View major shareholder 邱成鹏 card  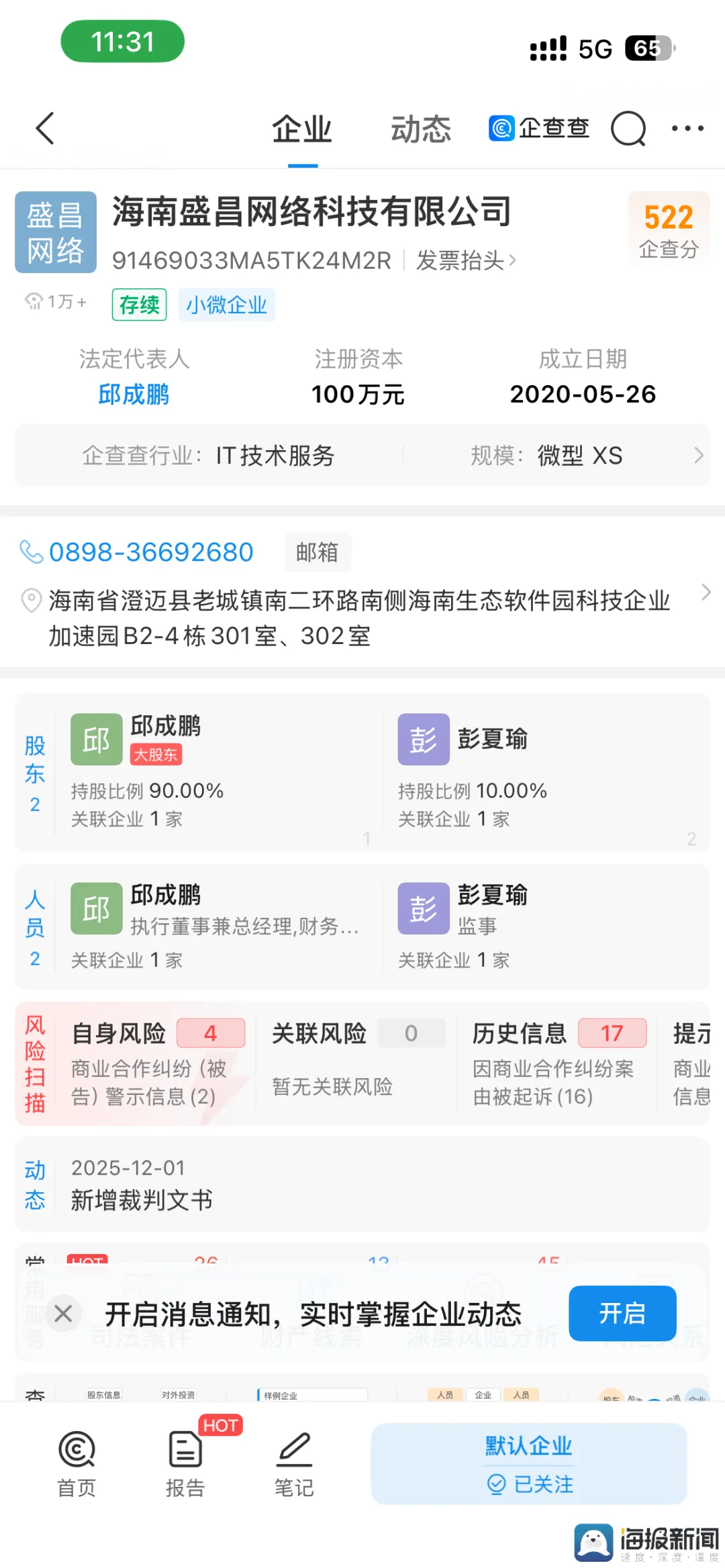(218, 772)
